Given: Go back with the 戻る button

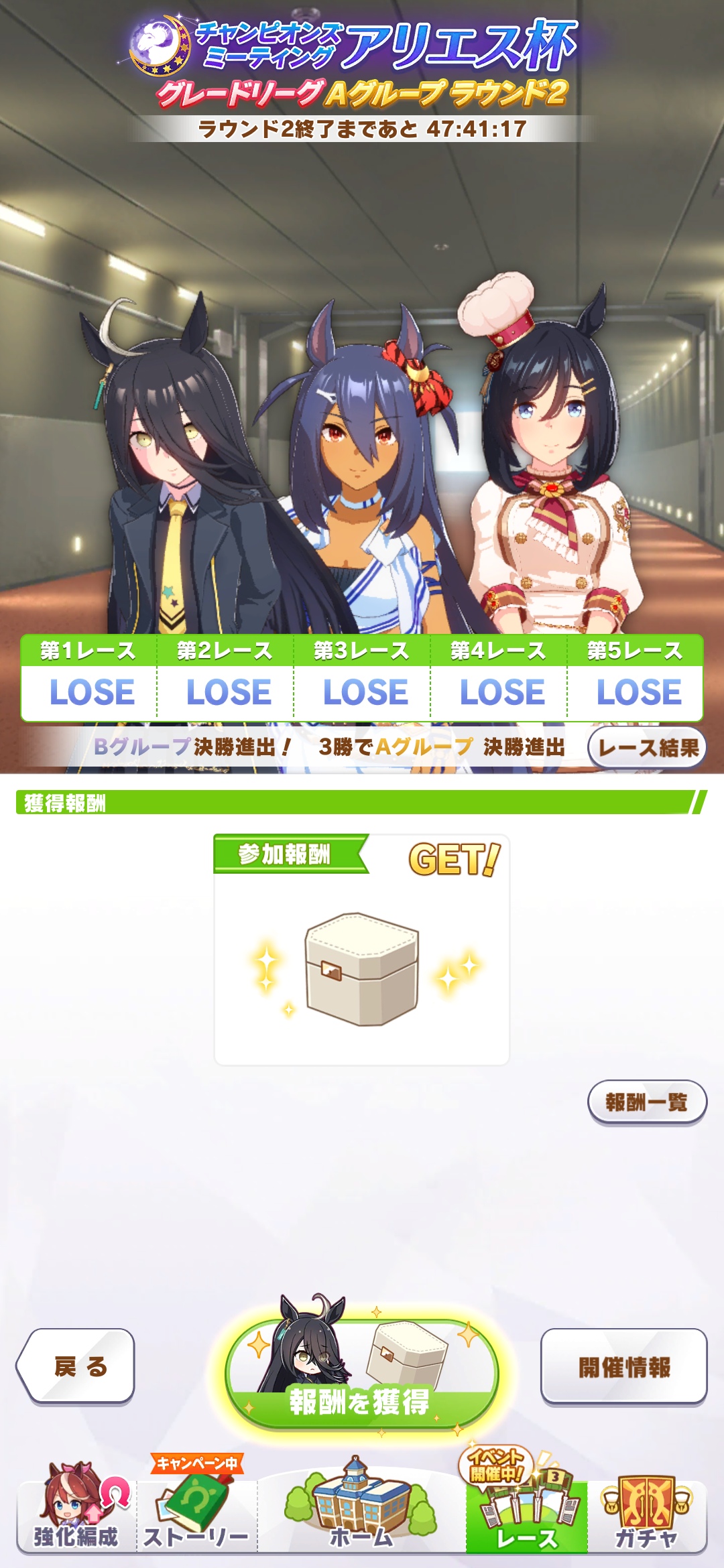Looking at the screenshot, I should pos(76,1366).
